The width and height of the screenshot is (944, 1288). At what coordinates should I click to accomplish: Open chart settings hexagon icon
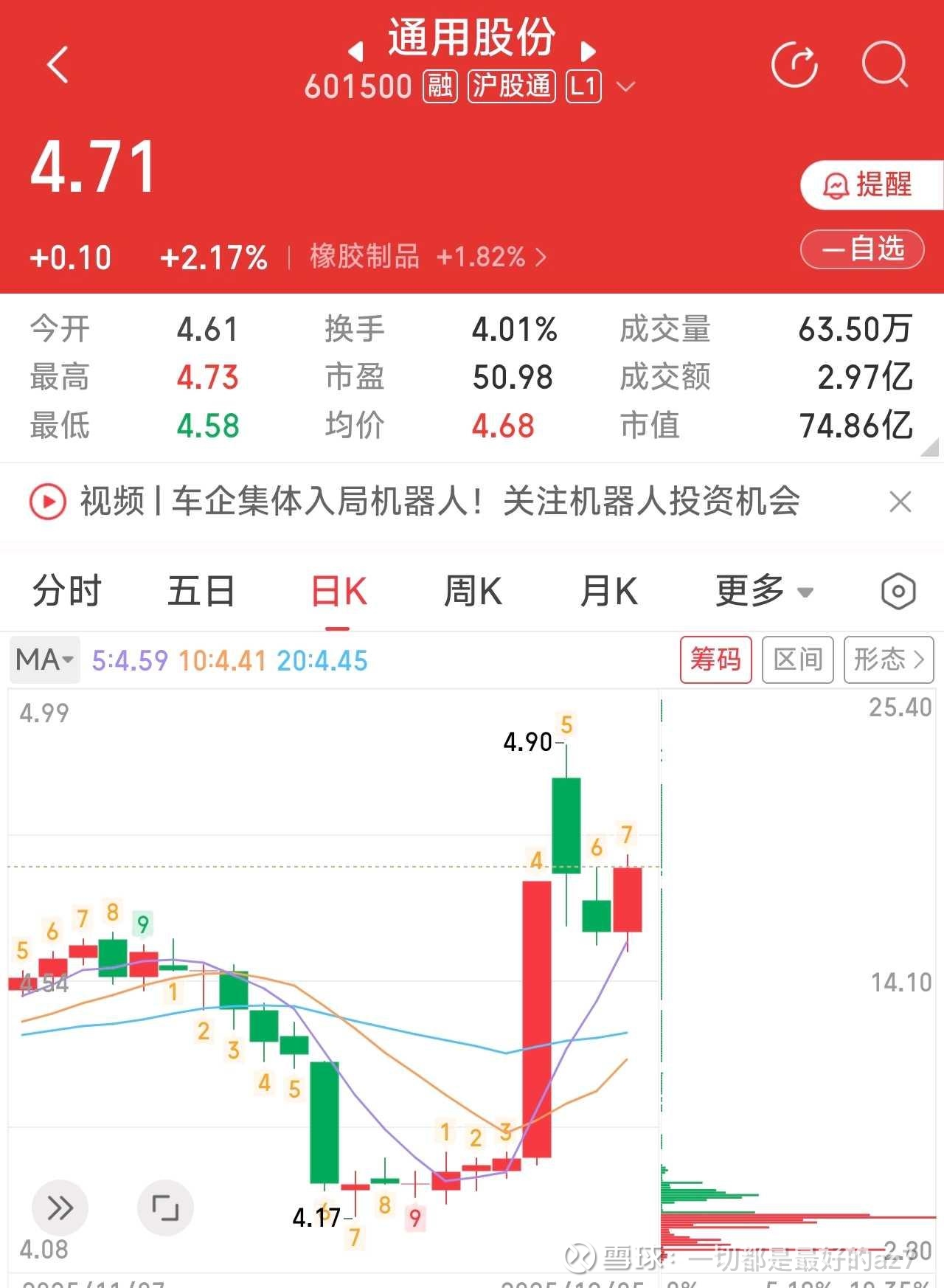tap(898, 591)
